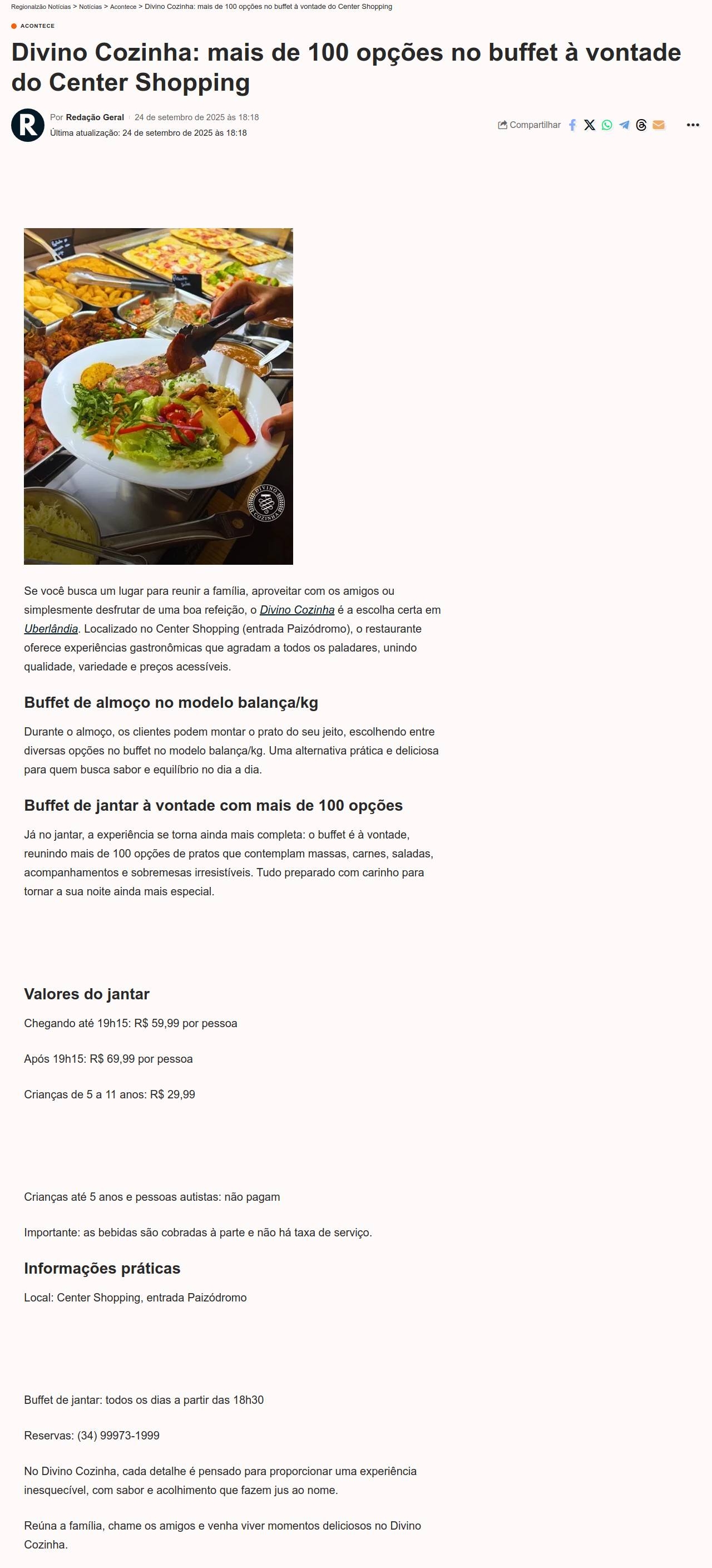
Task: Open the ACONTECE category tag
Action: click(37, 26)
